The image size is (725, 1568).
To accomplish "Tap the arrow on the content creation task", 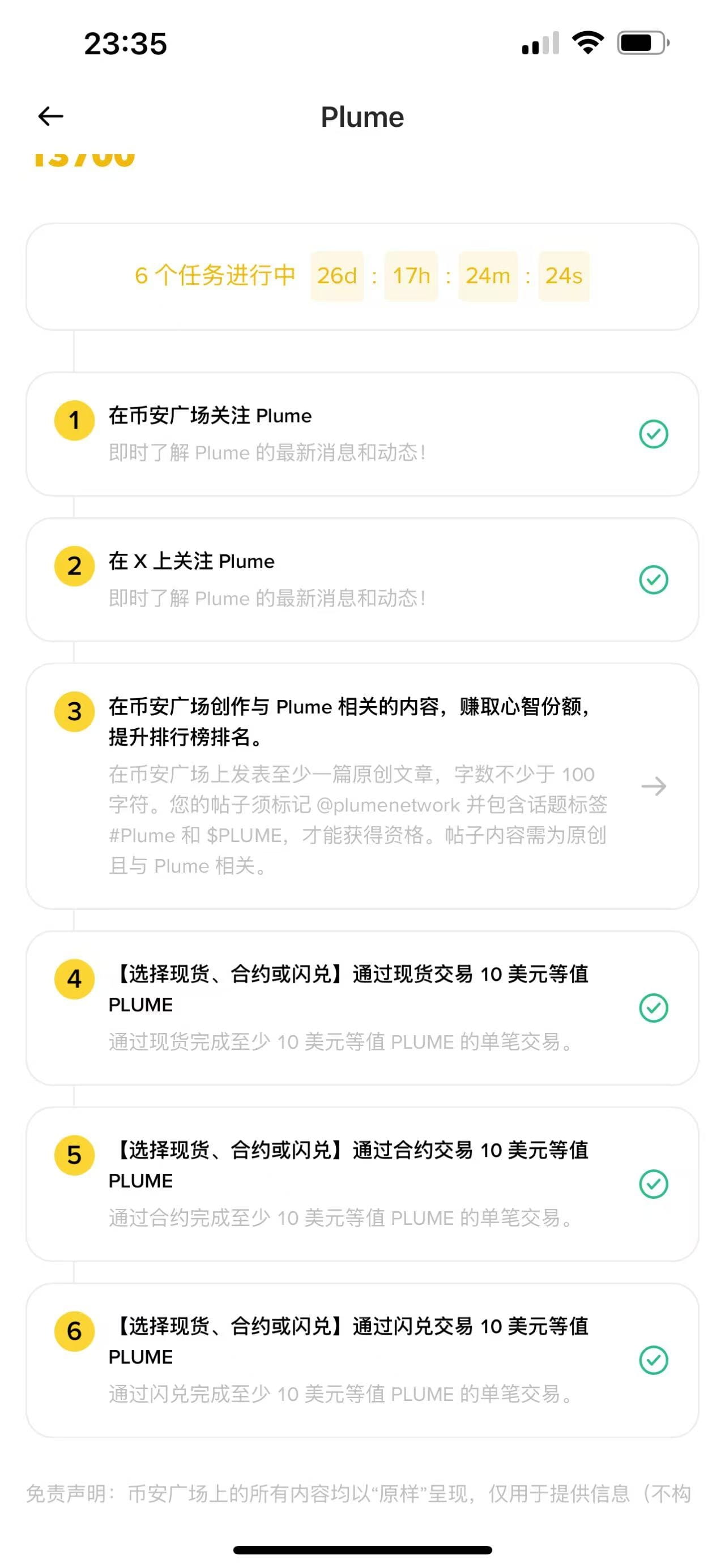I will tap(653, 786).
